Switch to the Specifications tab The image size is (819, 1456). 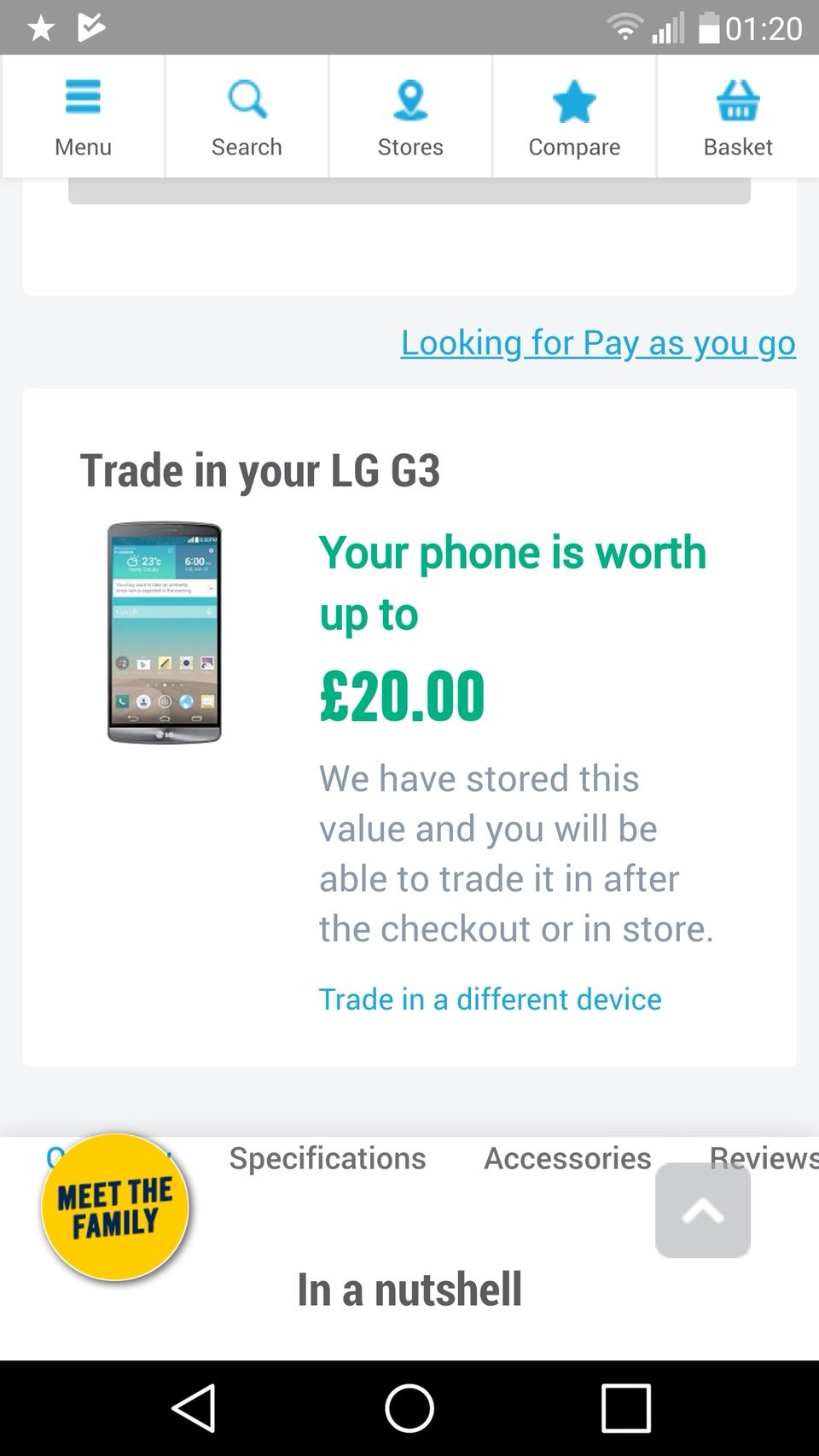(x=328, y=1158)
